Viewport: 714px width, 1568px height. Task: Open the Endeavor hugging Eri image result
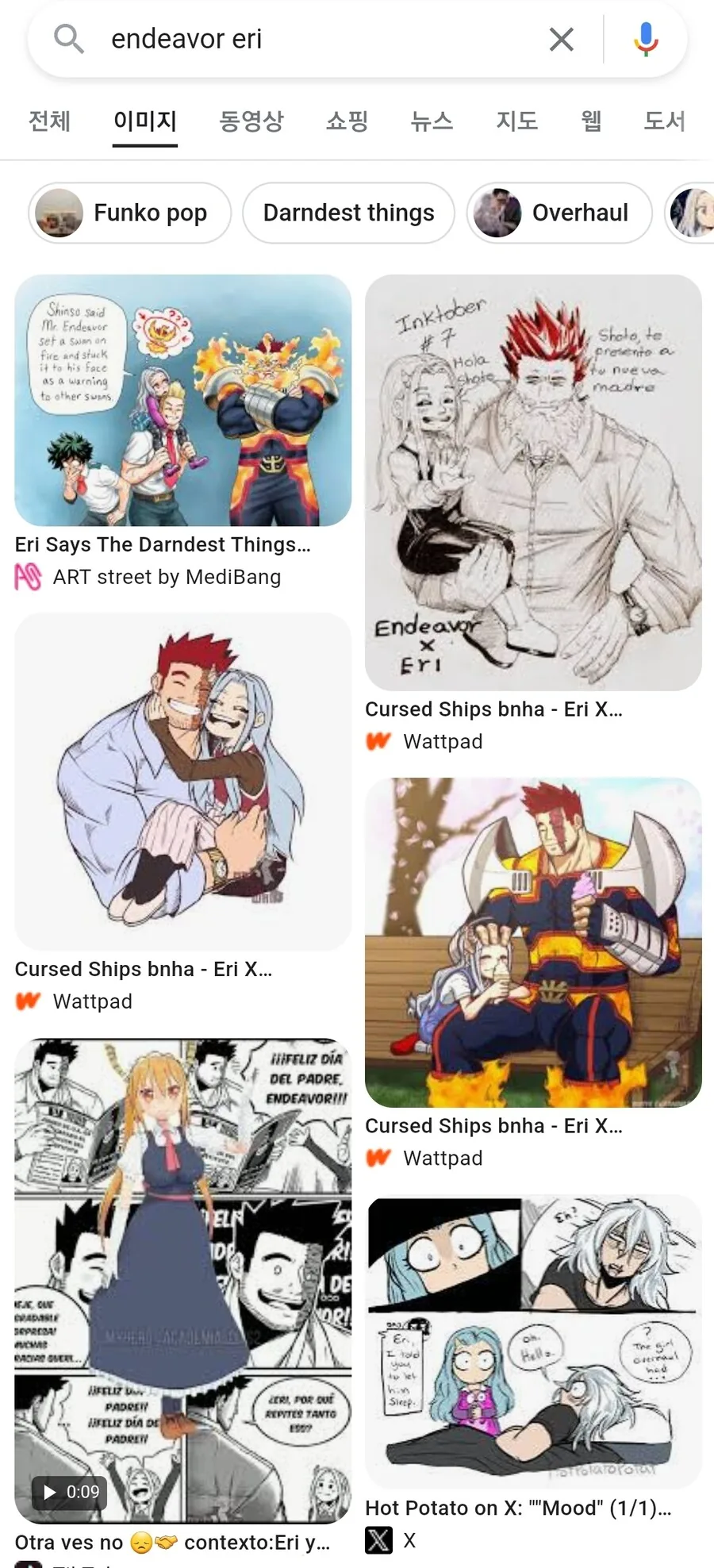coord(182,781)
